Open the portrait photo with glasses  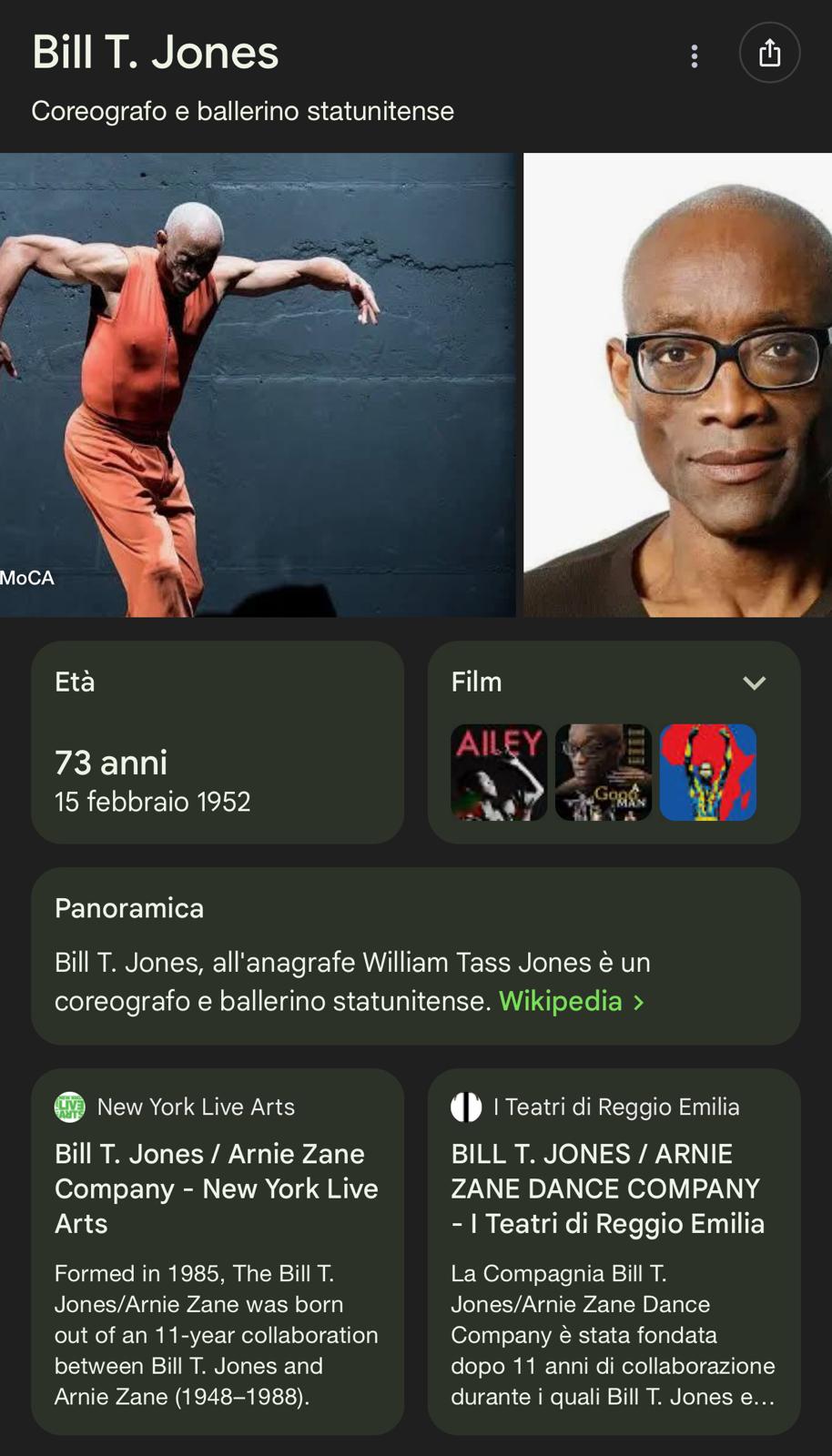(678, 385)
